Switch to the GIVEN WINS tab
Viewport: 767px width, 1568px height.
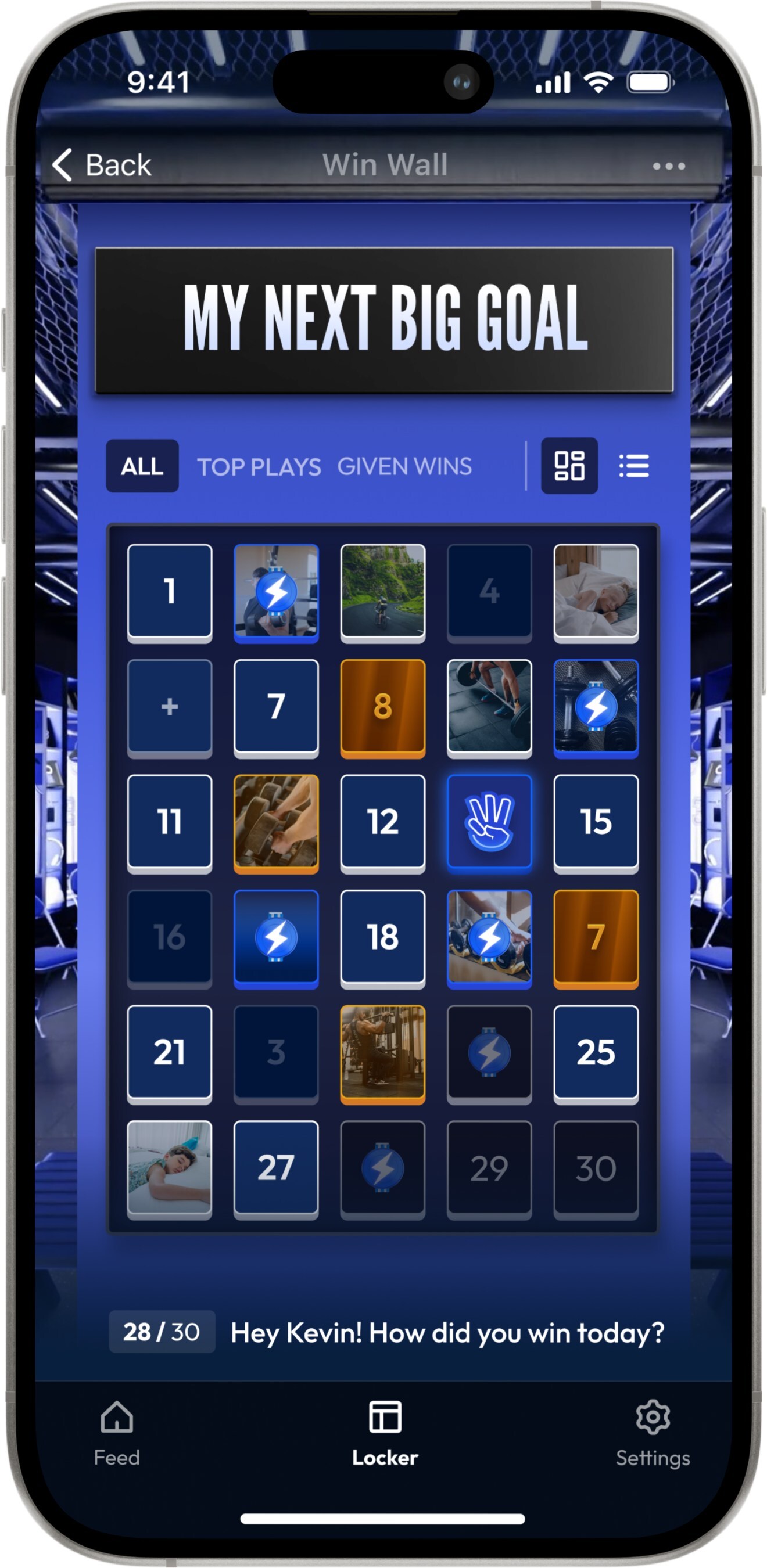pyautogui.click(x=404, y=467)
